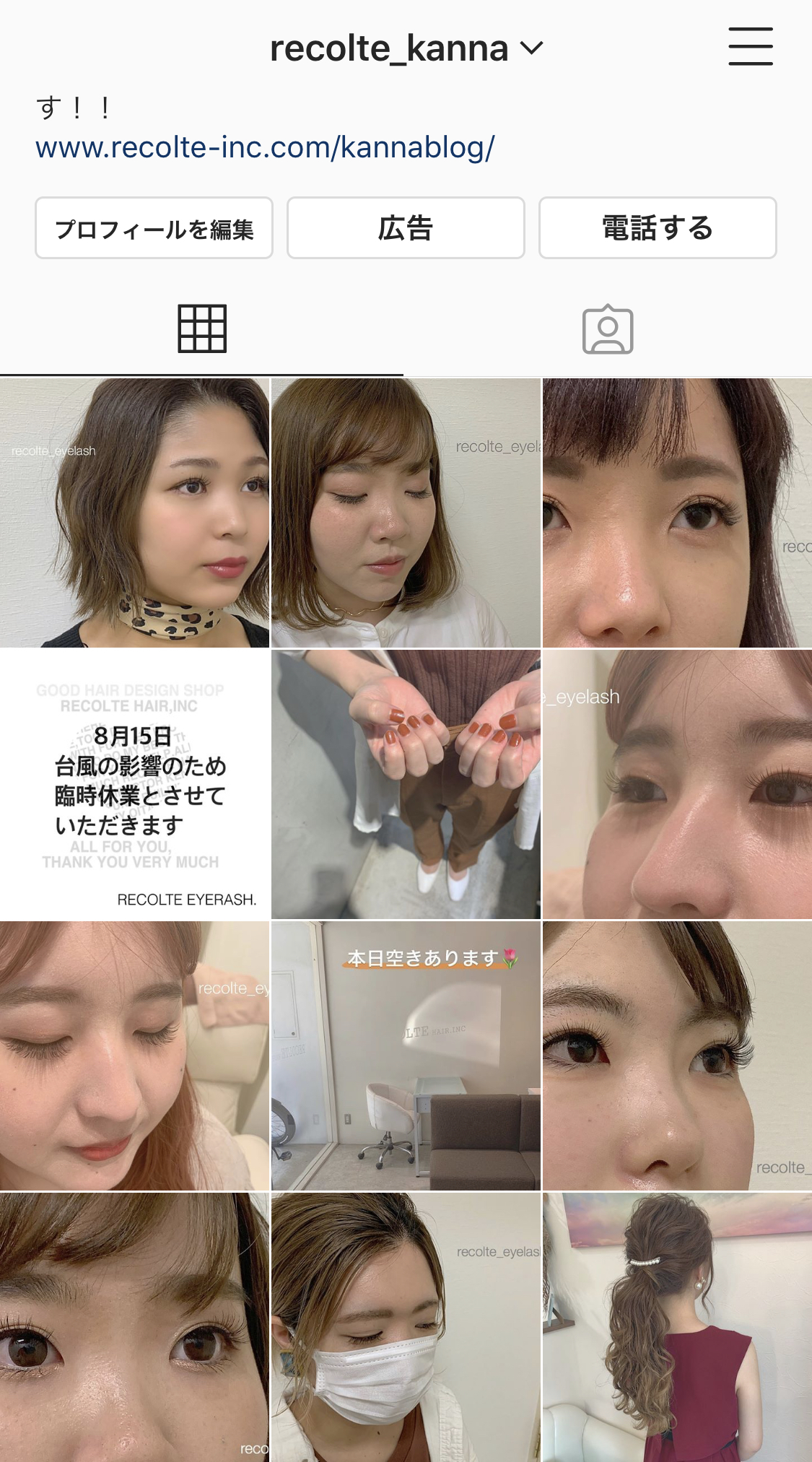
Task: Open the hamburger menu
Action: click(x=750, y=47)
